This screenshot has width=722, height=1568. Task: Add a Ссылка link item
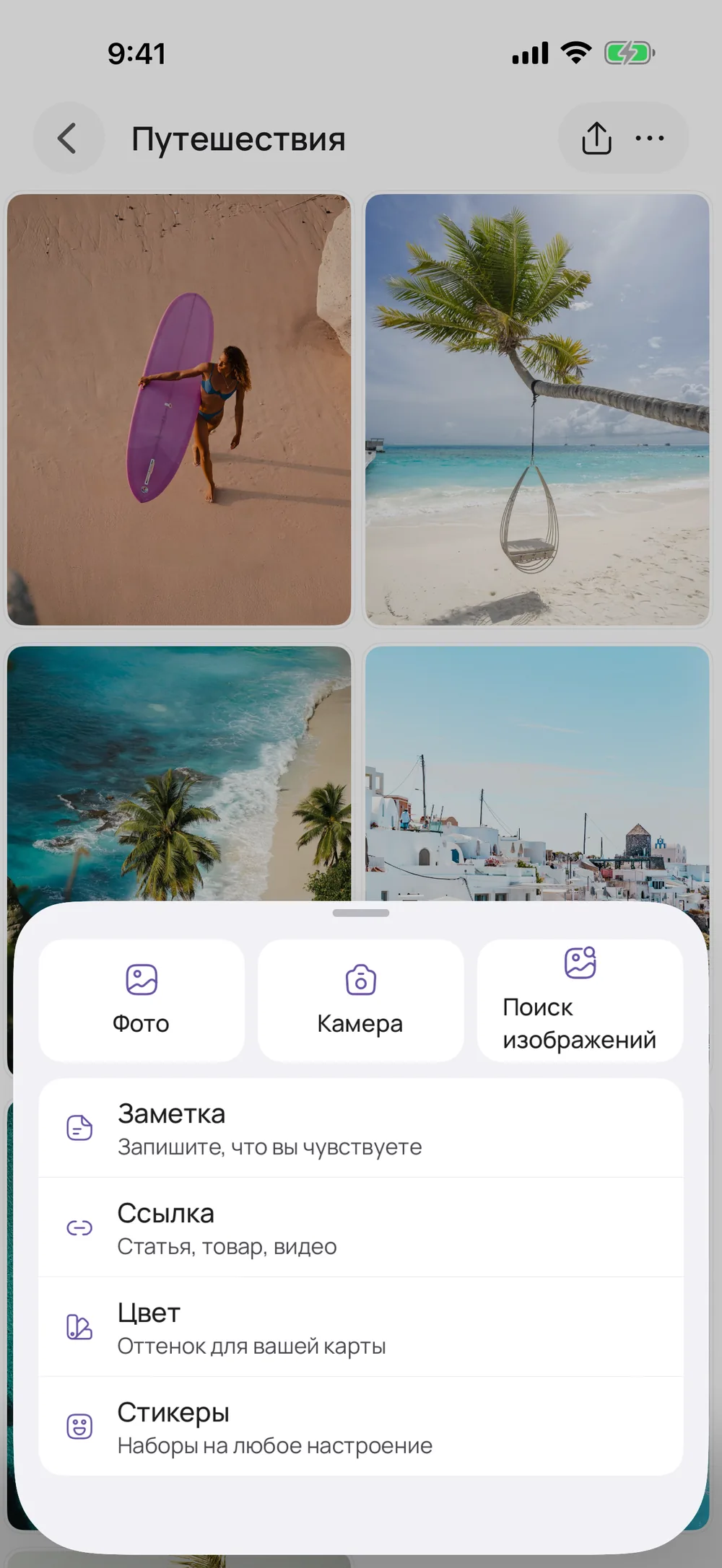click(361, 1227)
